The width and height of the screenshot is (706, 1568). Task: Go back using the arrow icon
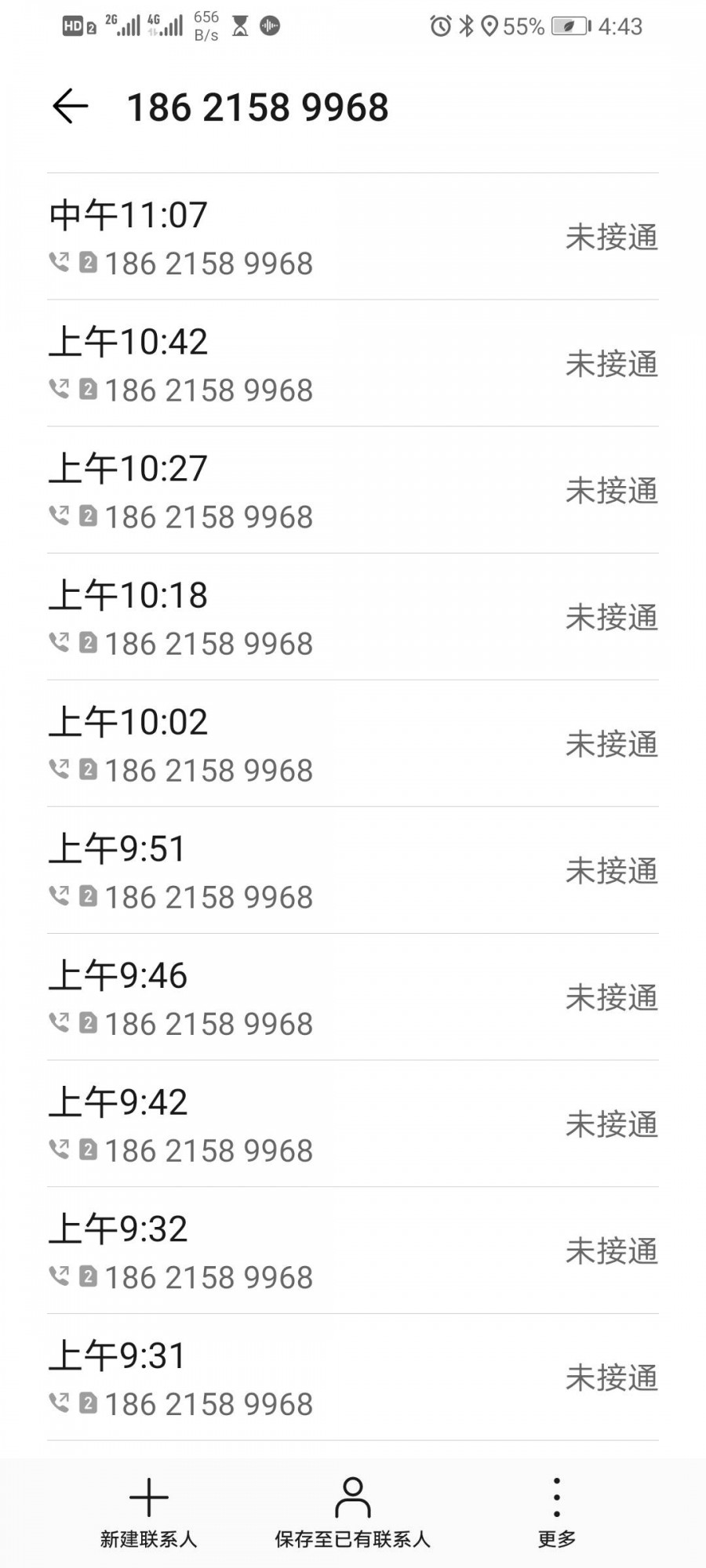pos(71,107)
